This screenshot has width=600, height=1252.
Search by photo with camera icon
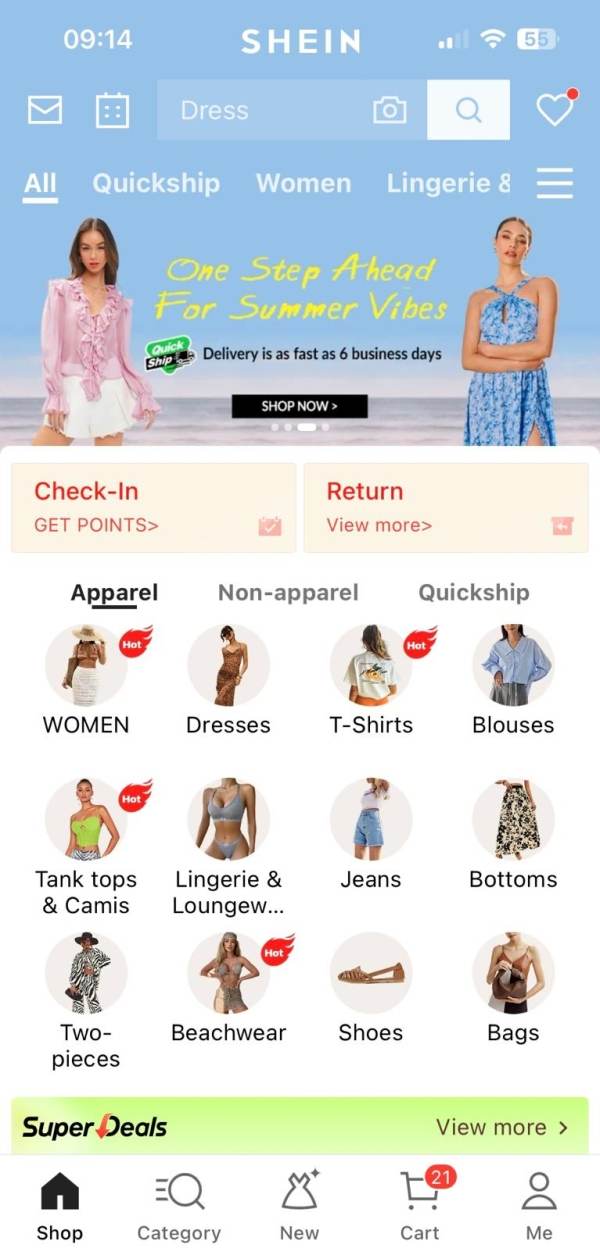(x=390, y=110)
